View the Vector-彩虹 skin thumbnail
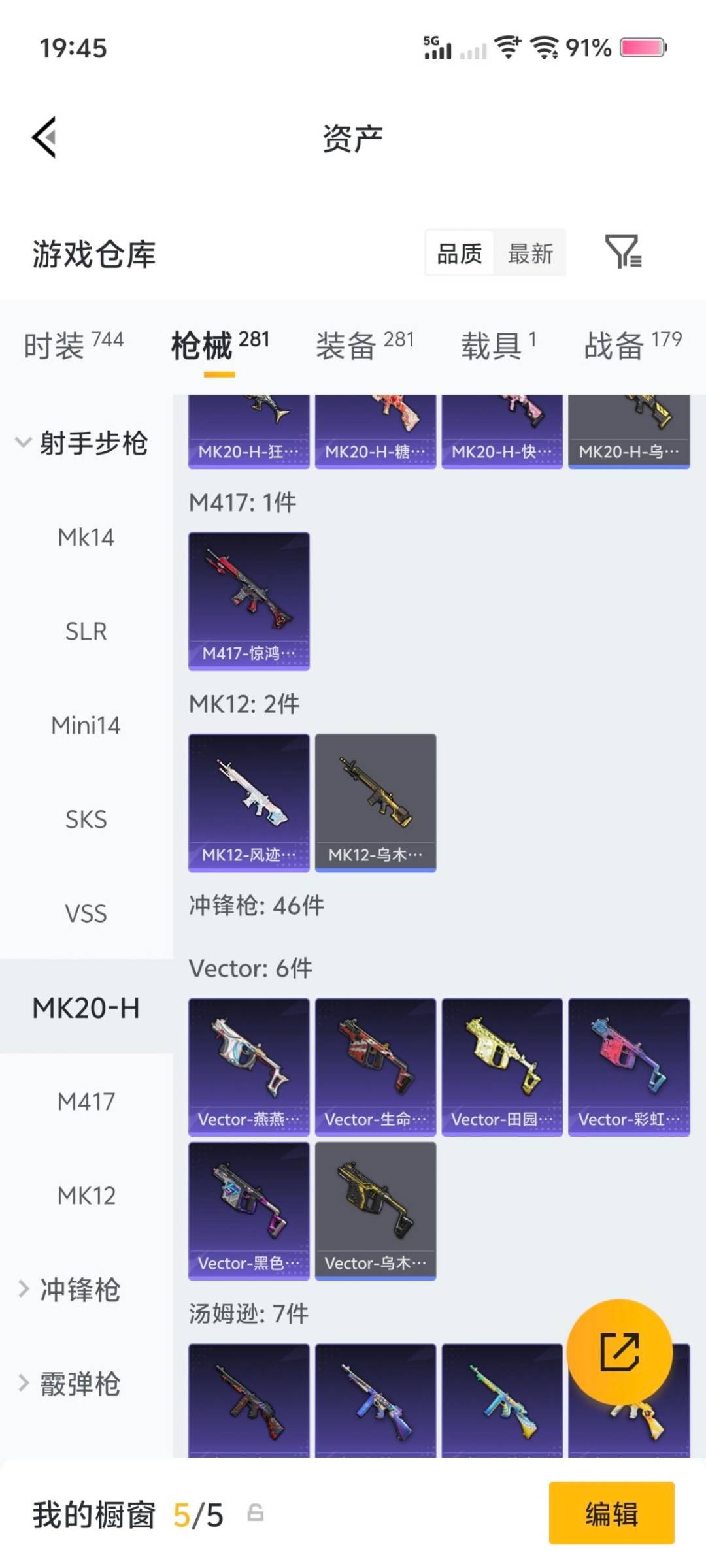The image size is (706, 1568). (629, 1064)
